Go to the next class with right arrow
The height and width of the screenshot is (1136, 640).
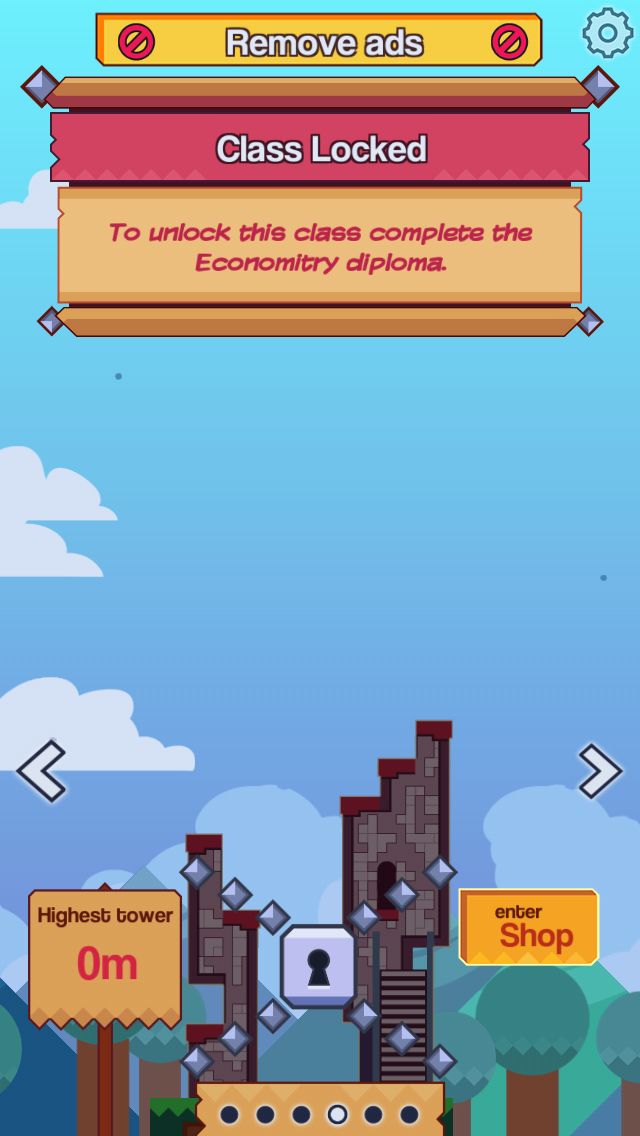[x=600, y=771]
